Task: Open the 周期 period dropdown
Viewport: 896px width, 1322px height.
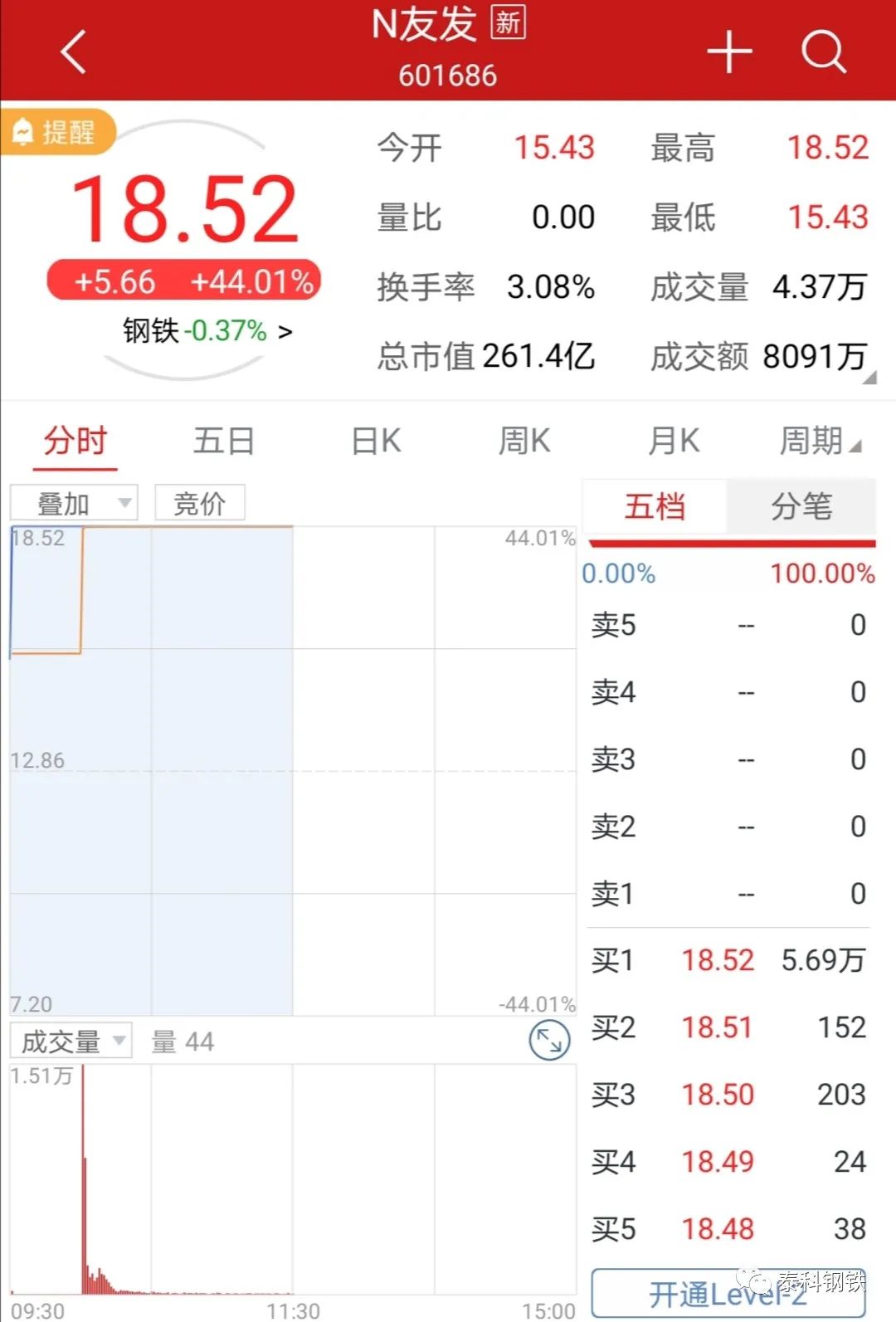Action: [817, 441]
